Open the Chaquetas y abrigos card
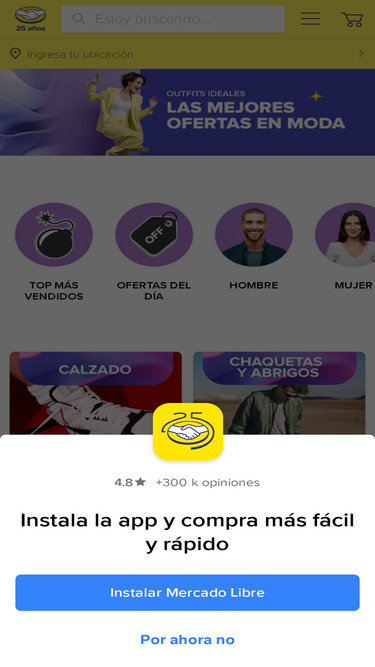Screen dimensions: 375x667 tap(279, 393)
